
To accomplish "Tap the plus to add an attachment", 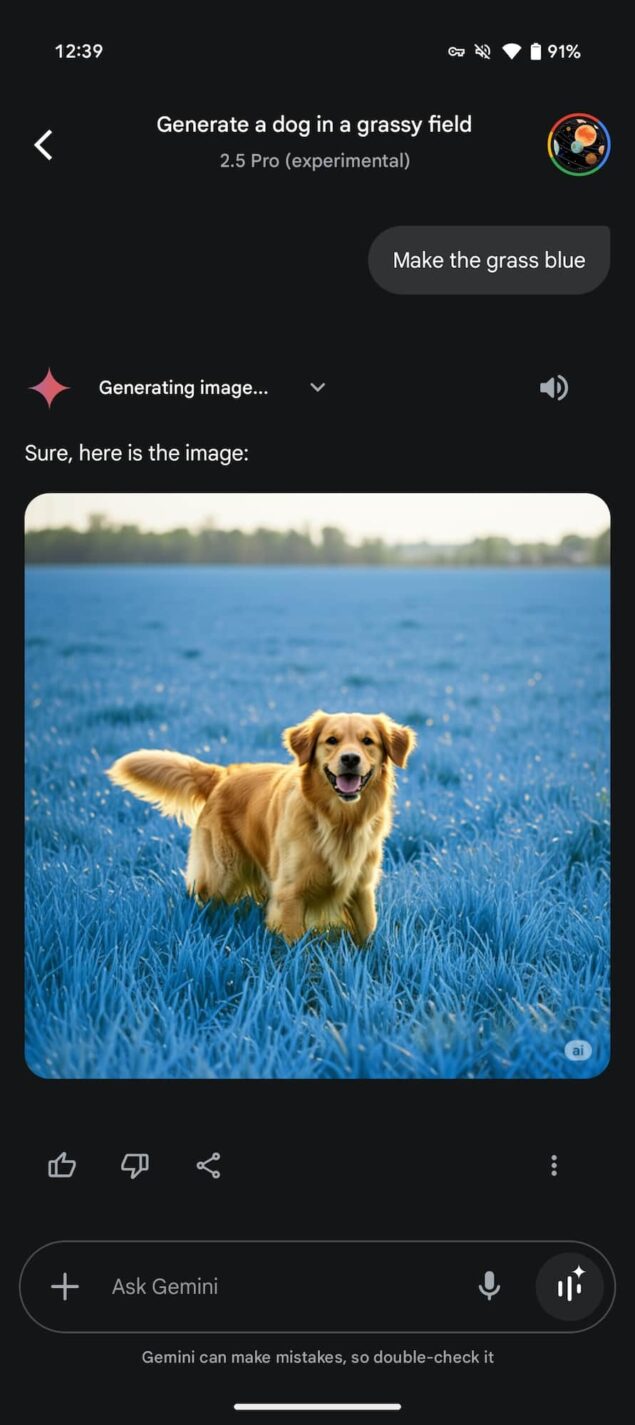I will pos(65,1286).
